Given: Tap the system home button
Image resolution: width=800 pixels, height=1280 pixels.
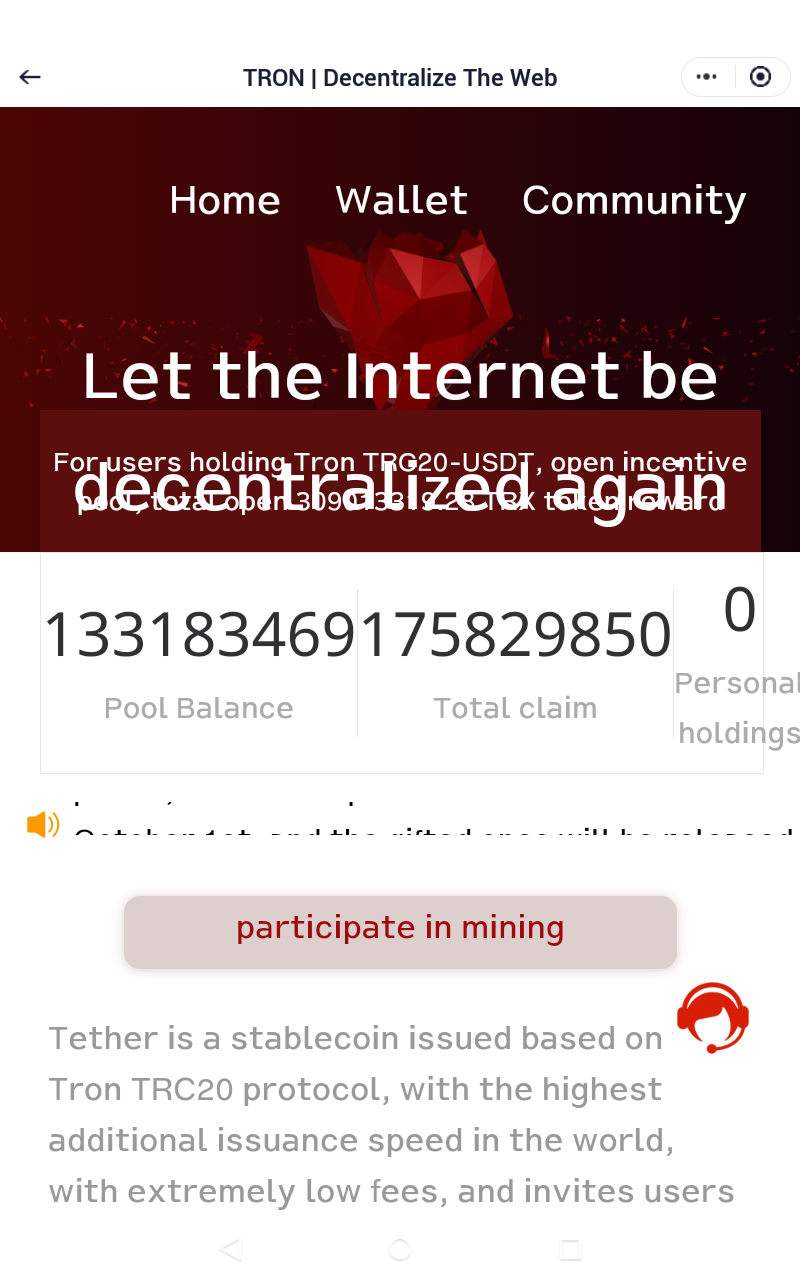Looking at the screenshot, I should pyautogui.click(x=400, y=1249).
